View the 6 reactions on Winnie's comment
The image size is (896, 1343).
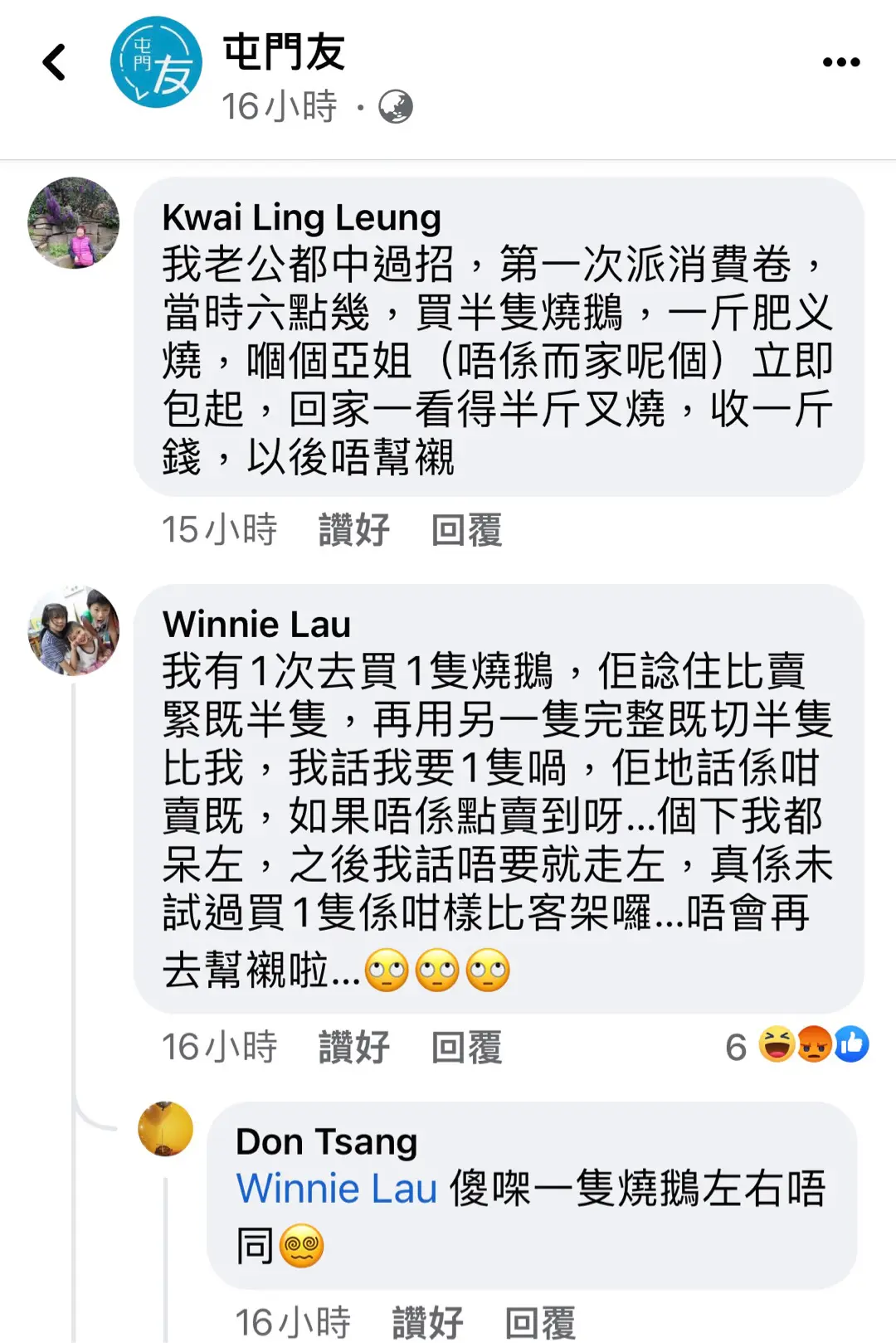coord(796,1045)
